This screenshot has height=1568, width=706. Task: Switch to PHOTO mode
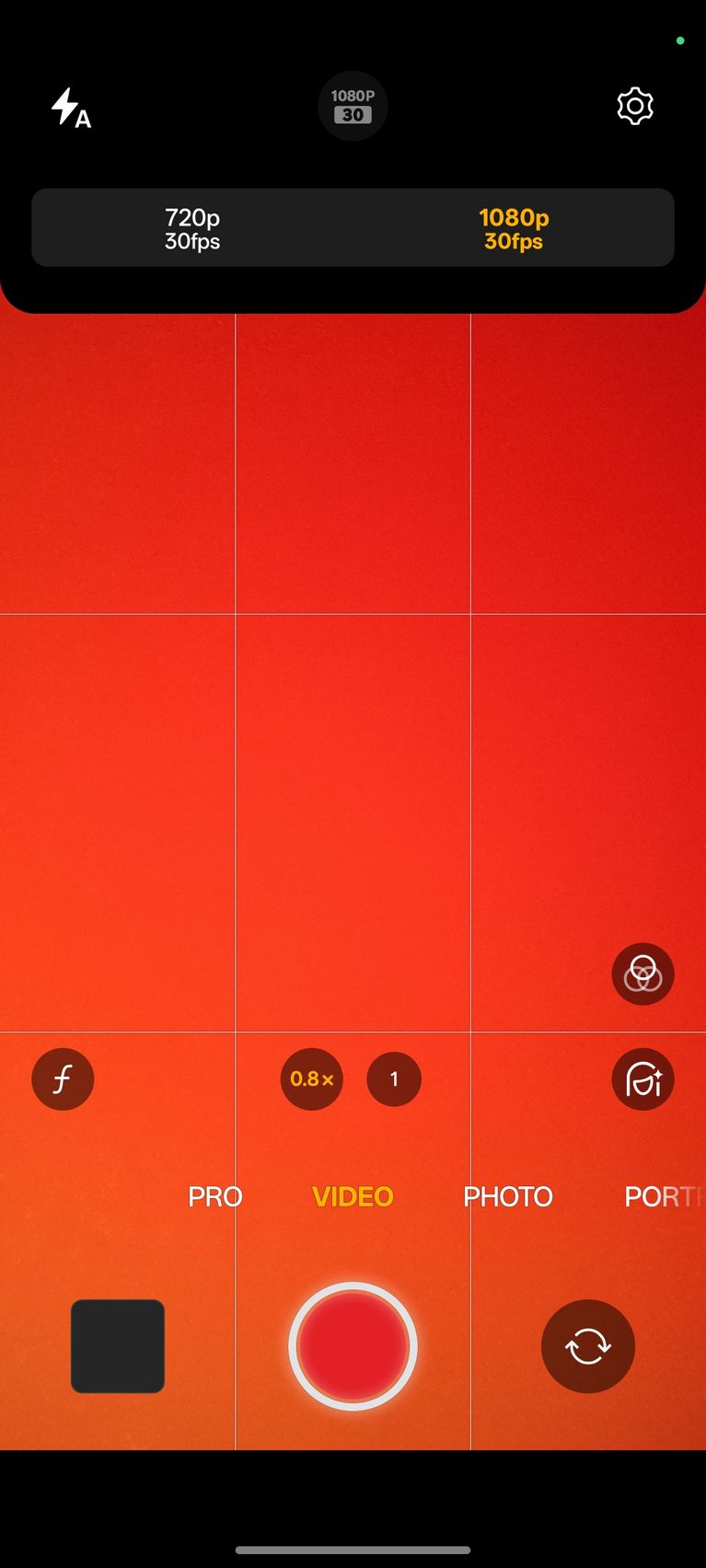click(x=508, y=1196)
